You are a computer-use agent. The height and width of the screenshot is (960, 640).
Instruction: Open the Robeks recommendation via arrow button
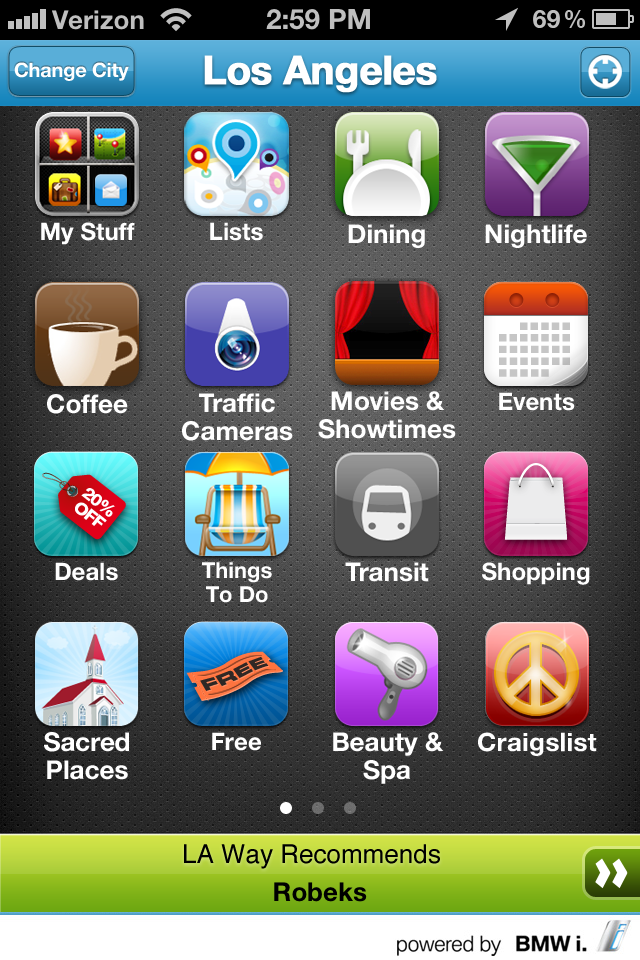(x=610, y=873)
